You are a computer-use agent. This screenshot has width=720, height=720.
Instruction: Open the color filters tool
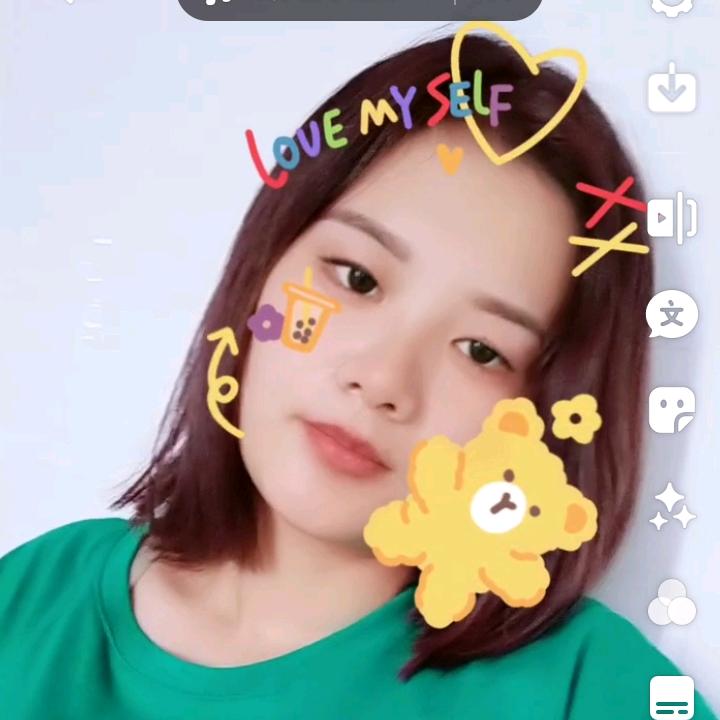pyautogui.click(x=672, y=602)
